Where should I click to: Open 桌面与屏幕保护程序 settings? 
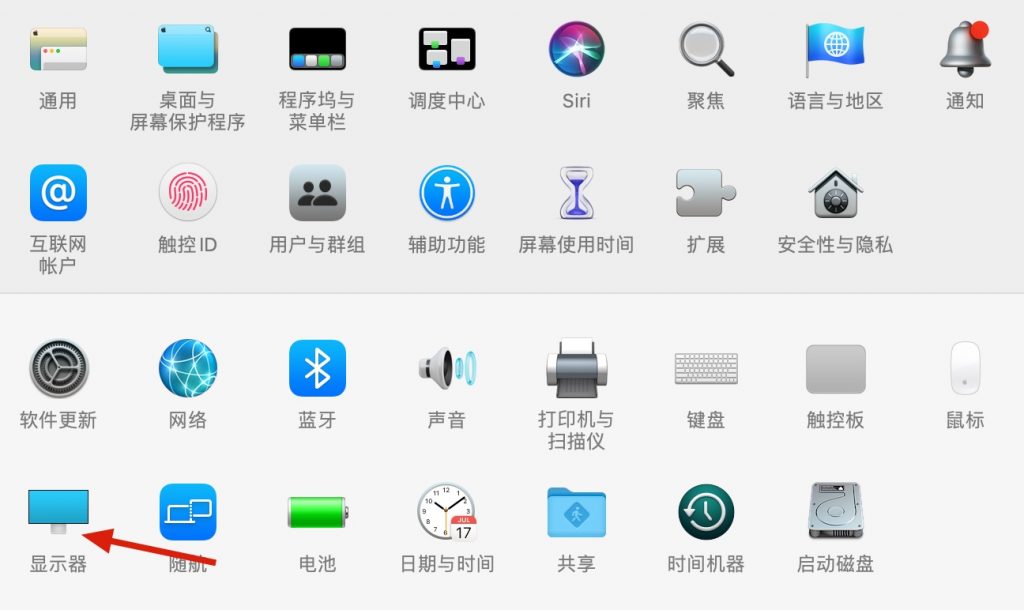[x=187, y=49]
